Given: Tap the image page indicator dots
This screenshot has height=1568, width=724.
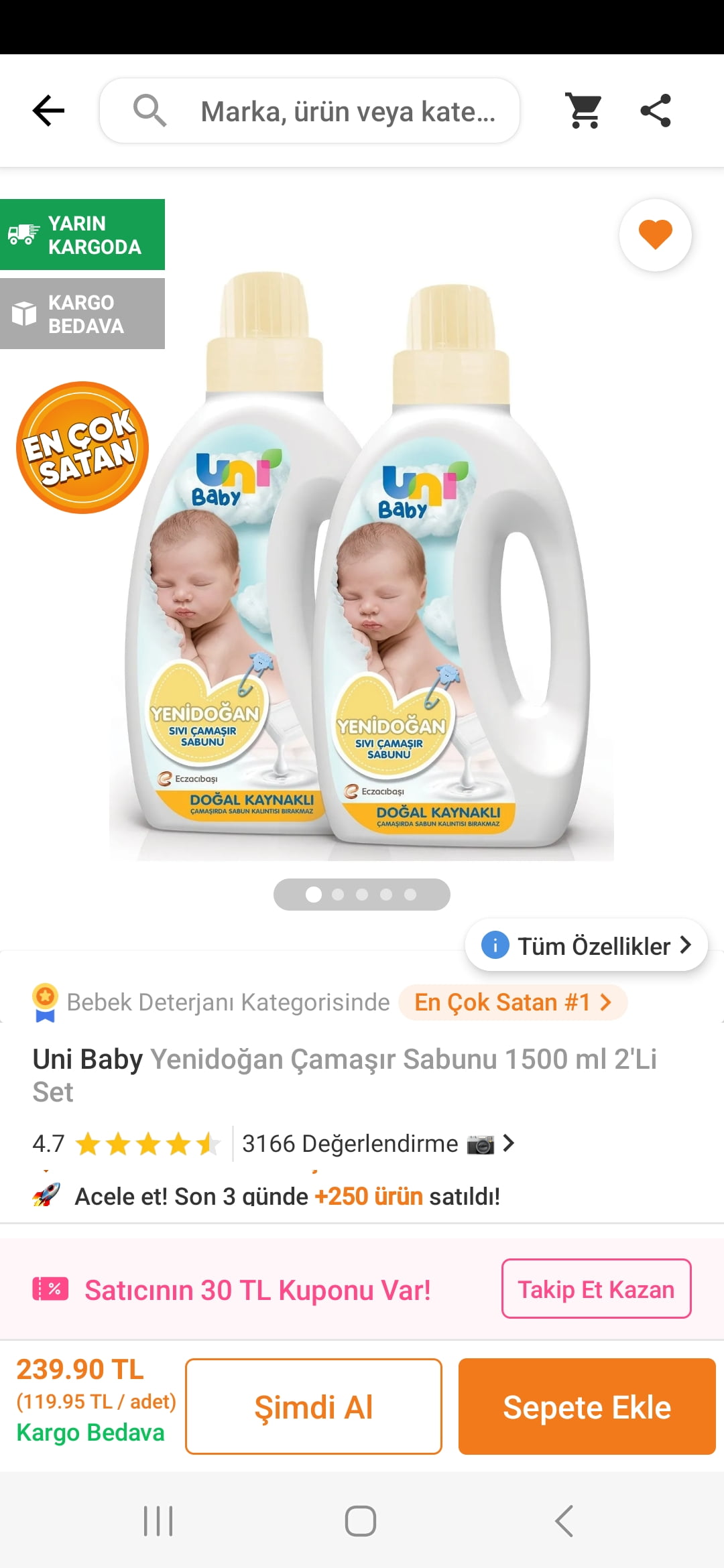Looking at the screenshot, I should [x=362, y=895].
